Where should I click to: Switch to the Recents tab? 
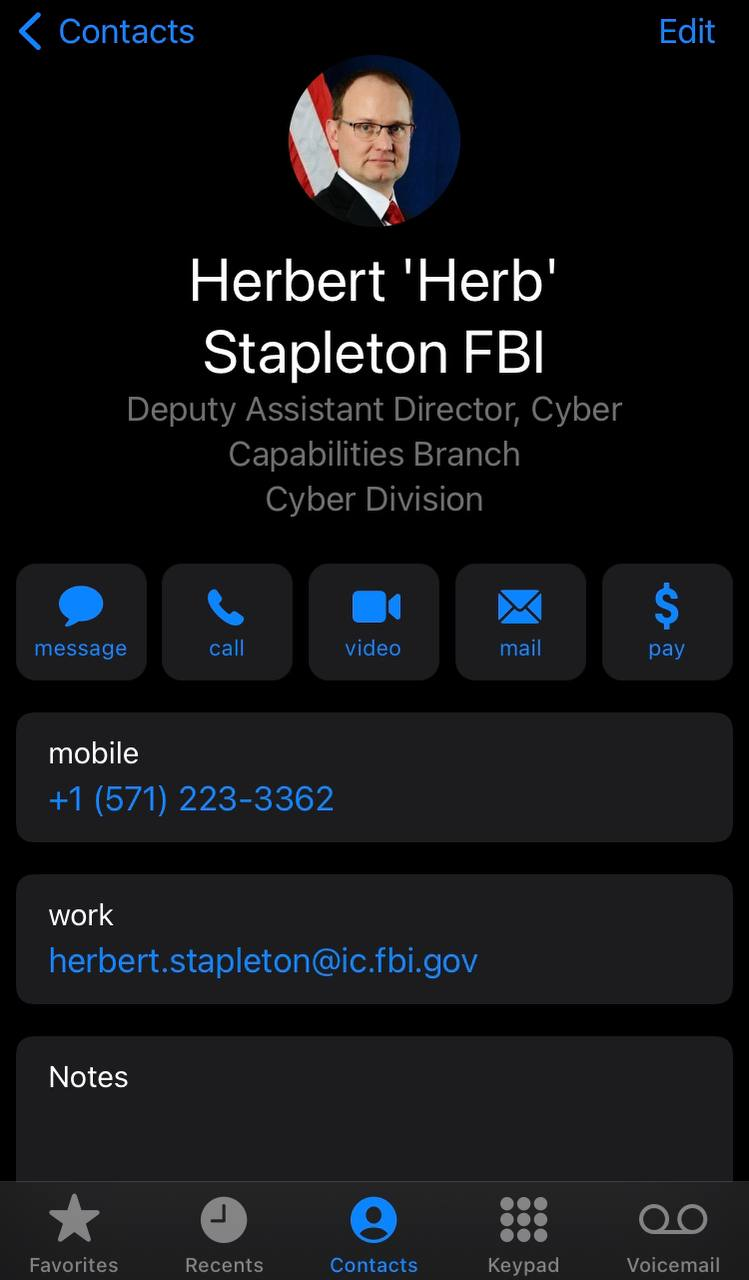pos(224,1234)
